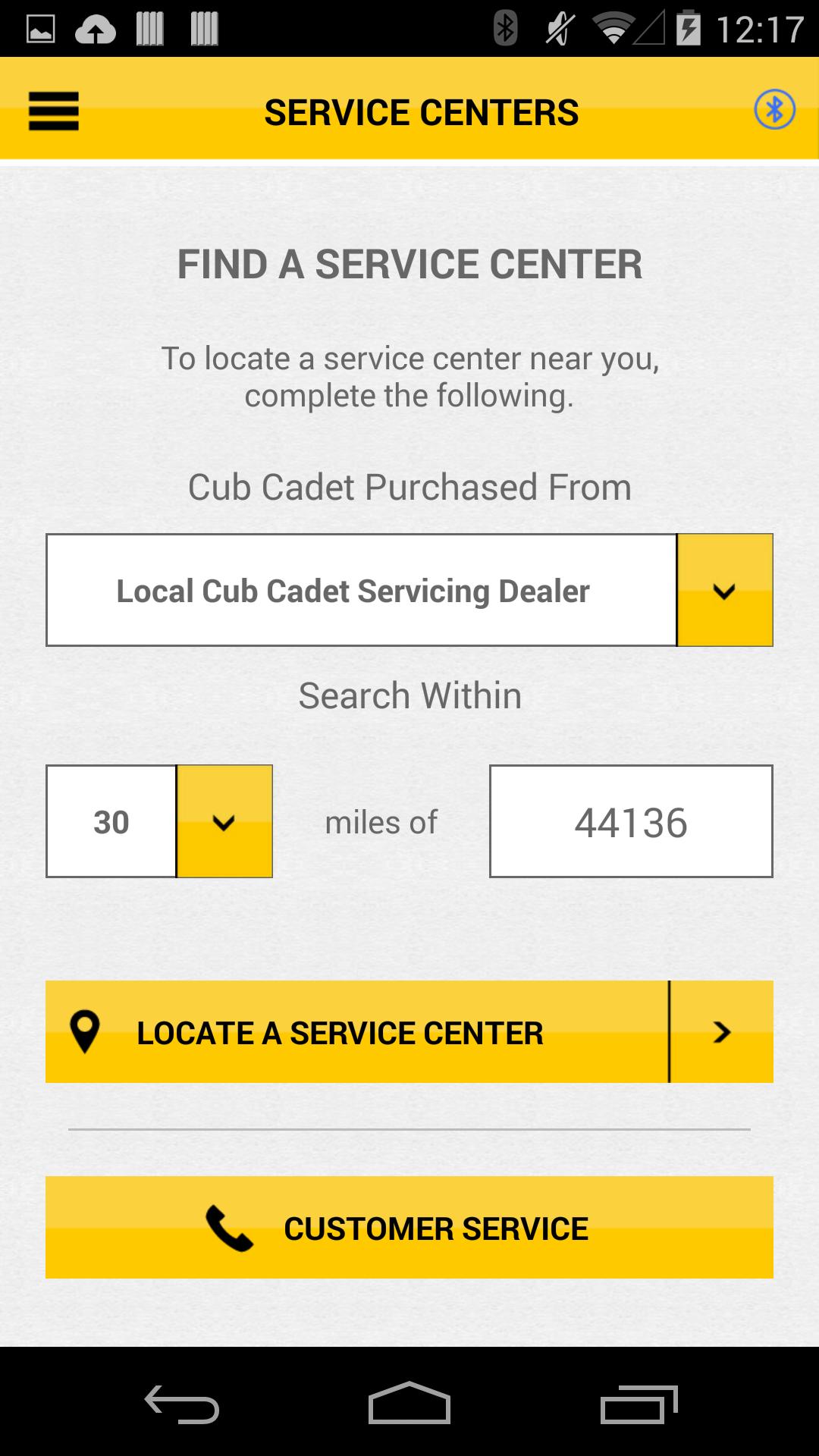The width and height of the screenshot is (819, 1456).
Task: Tap the Bluetooth icon in the header
Action: [x=774, y=110]
